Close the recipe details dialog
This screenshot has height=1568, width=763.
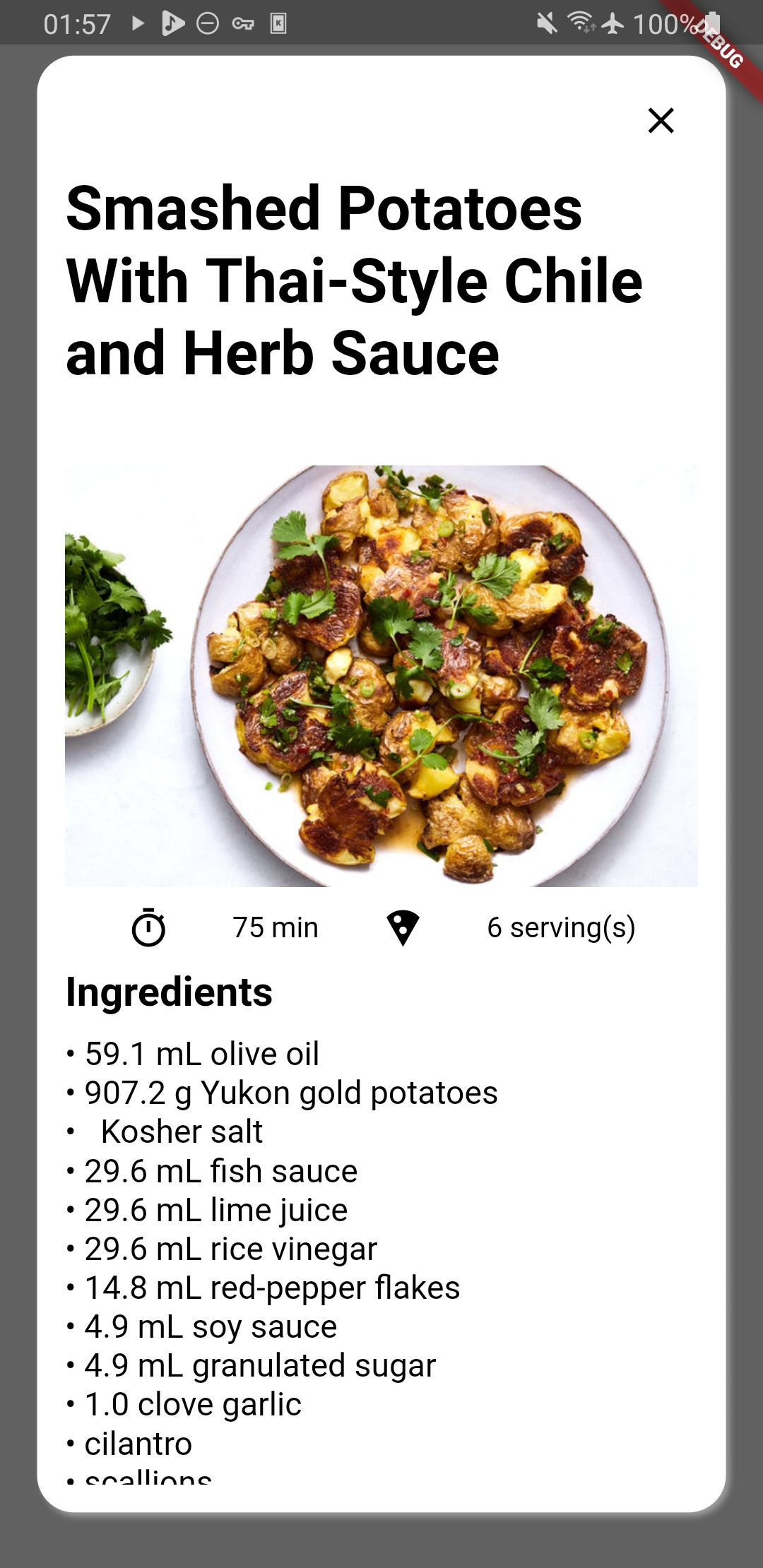[x=661, y=121]
